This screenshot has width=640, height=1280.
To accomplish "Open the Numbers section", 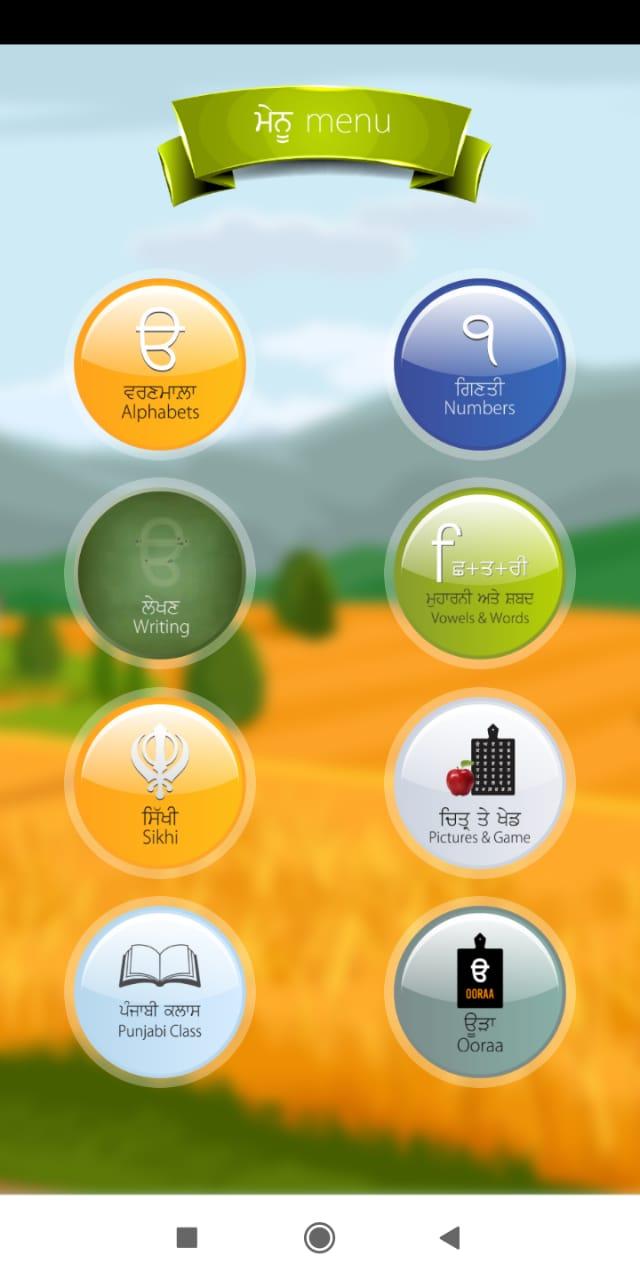I will coord(480,364).
